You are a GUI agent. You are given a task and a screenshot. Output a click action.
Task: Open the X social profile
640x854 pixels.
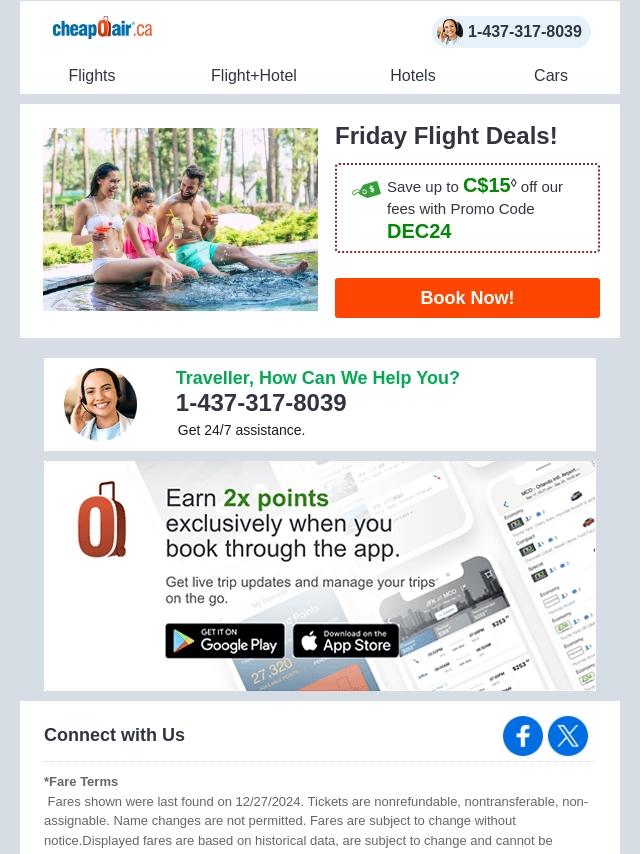point(568,736)
